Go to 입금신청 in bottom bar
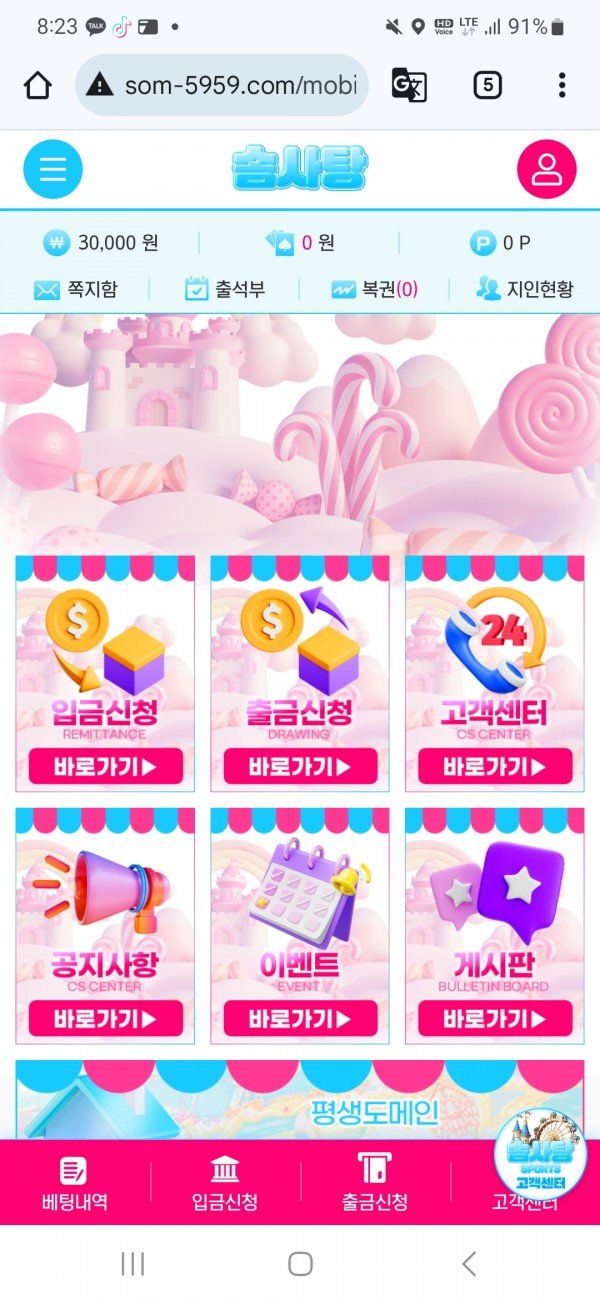600x1300 pixels. click(x=224, y=1183)
